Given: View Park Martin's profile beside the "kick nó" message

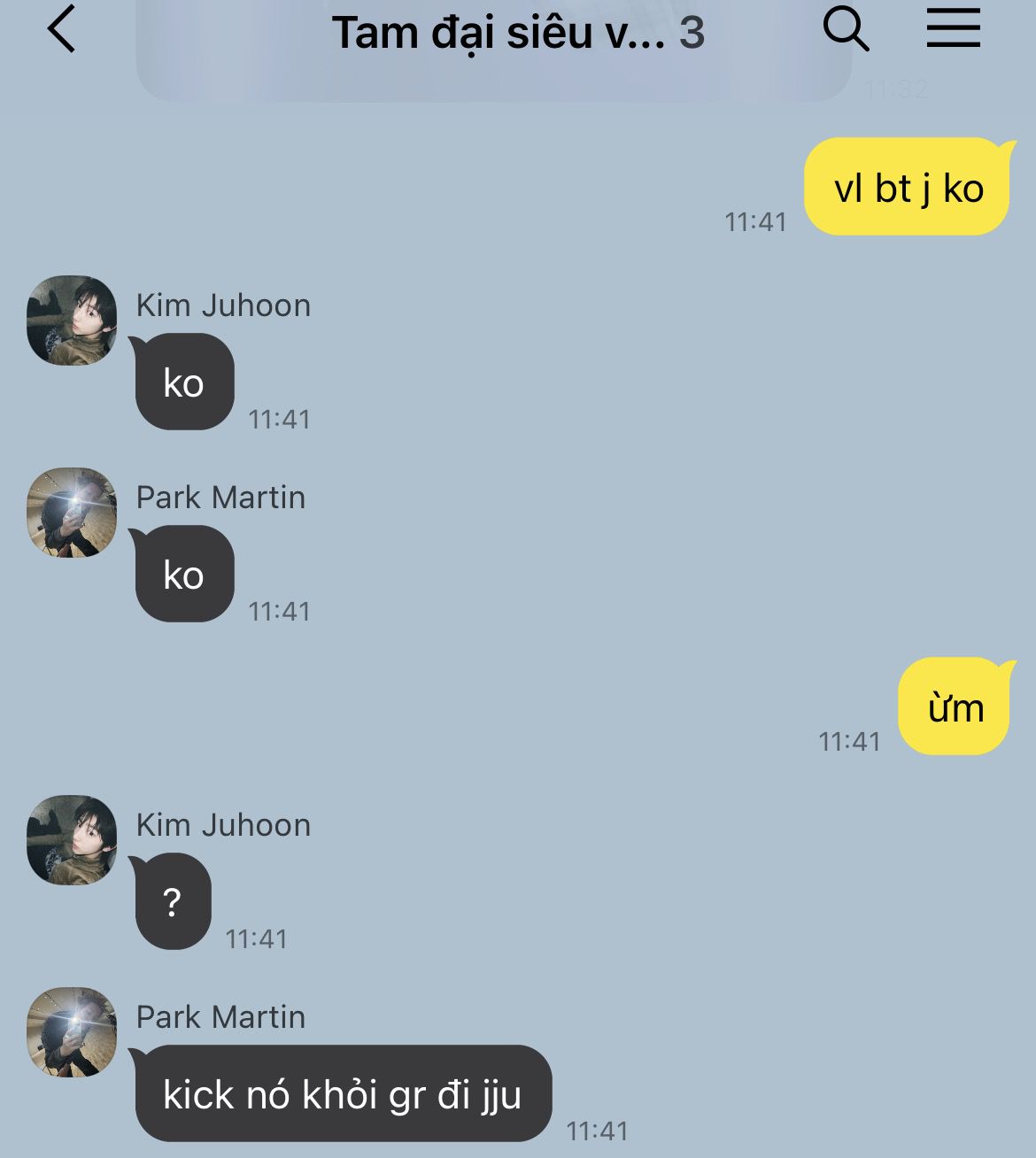Looking at the screenshot, I should pos(72,1032).
